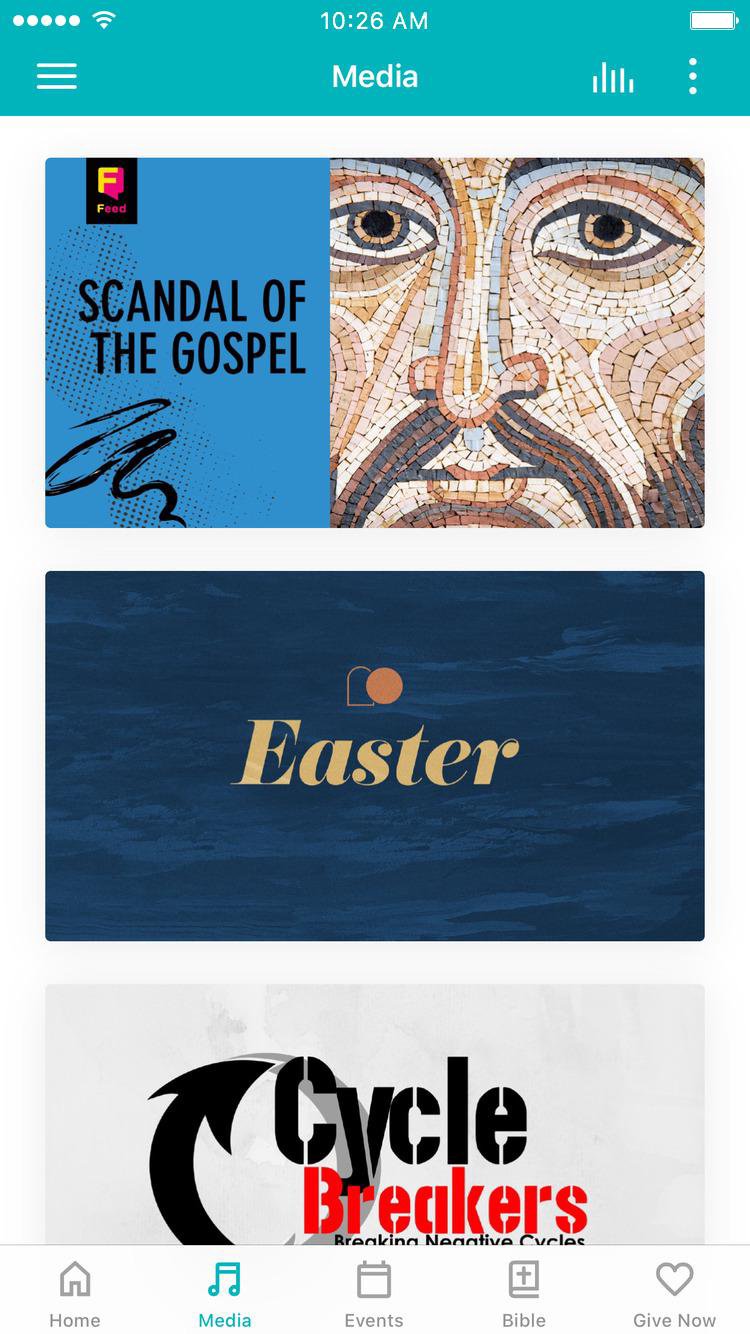This screenshot has width=750, height=1334.
Task: Go to the Home tab
Action: tap(75, 1293)
